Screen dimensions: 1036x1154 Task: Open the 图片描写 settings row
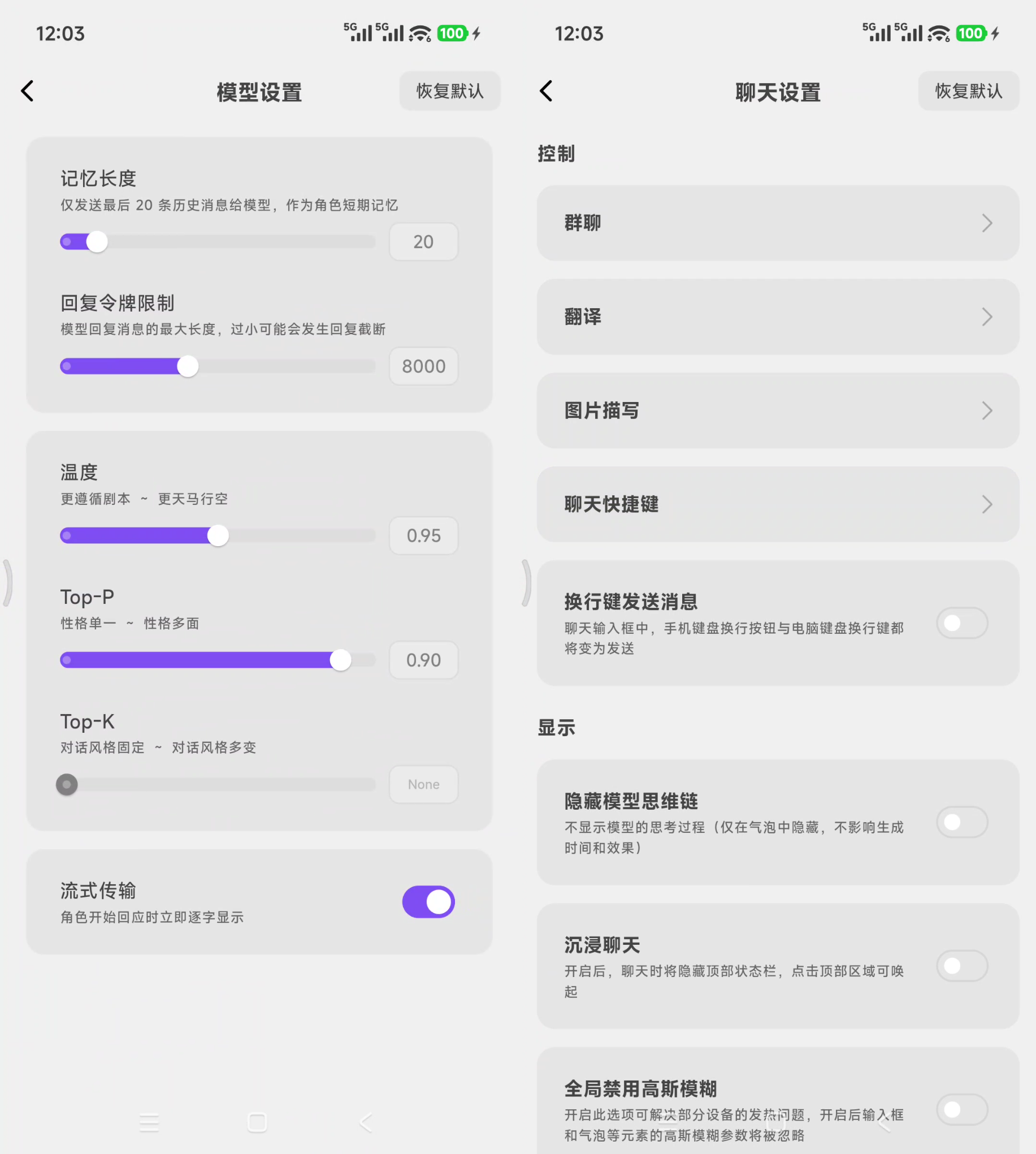tap(778, 410)
